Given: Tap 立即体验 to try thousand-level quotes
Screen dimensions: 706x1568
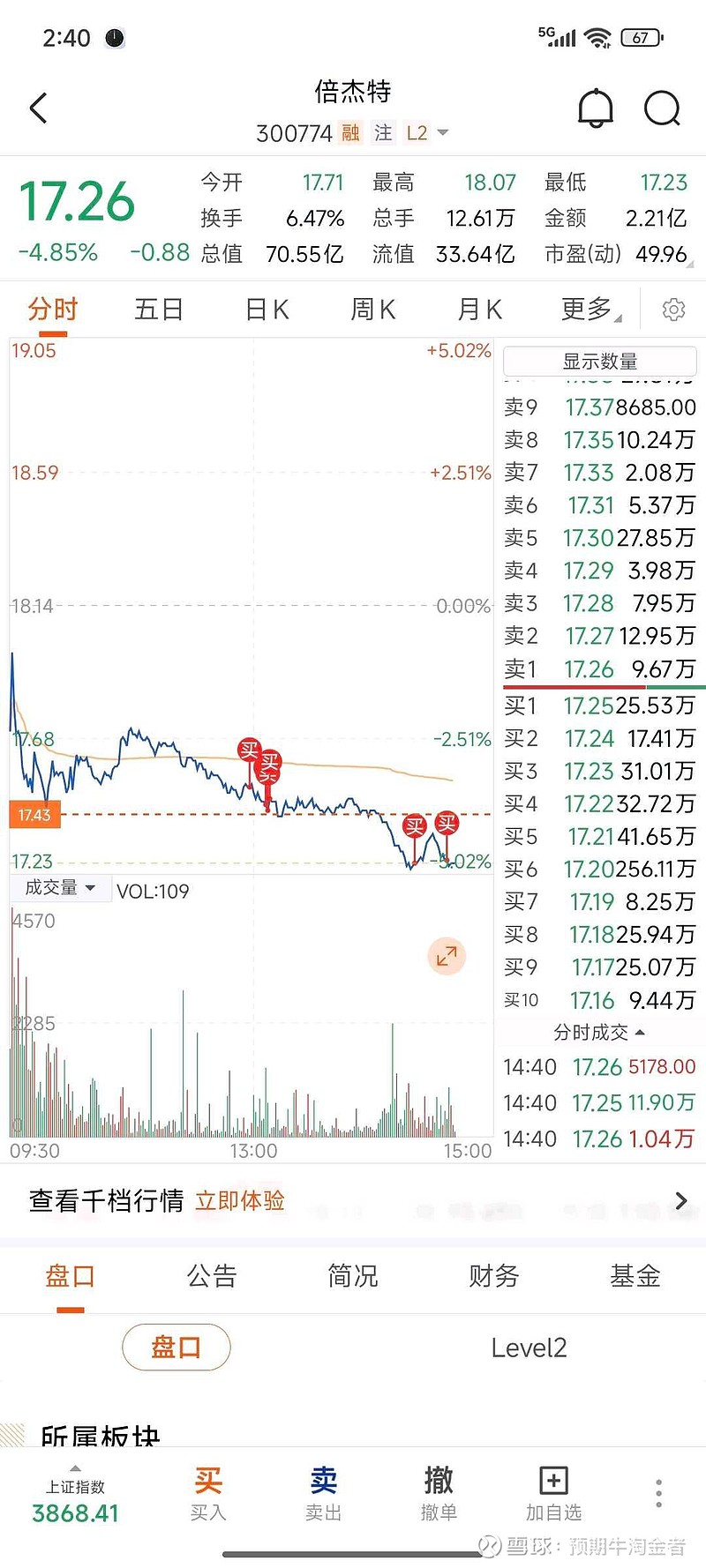Looking at the screenshot, I should click(239, 1200).
